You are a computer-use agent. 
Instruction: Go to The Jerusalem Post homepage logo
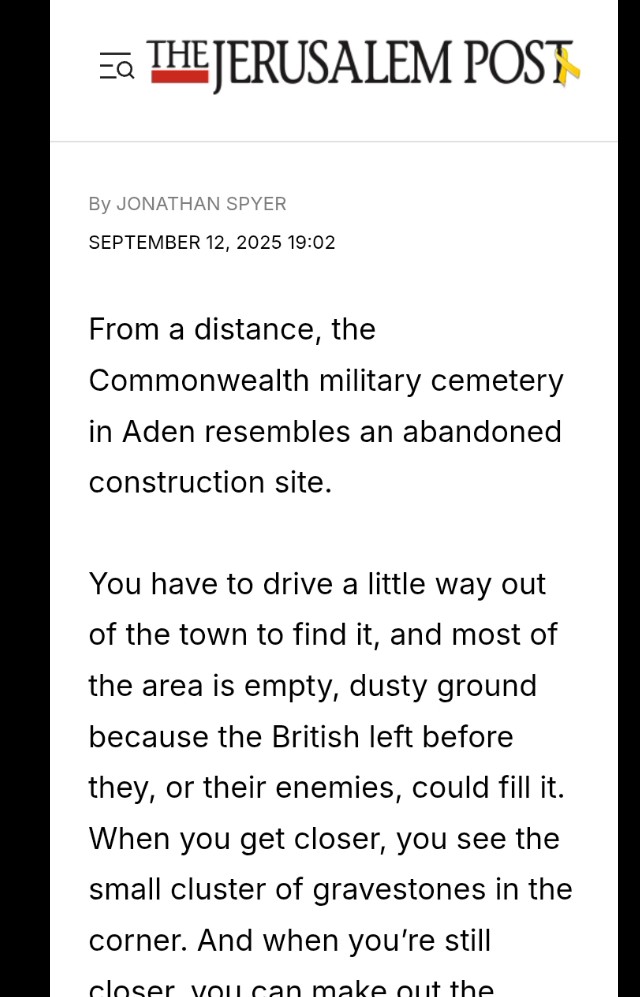coord(364,65)
